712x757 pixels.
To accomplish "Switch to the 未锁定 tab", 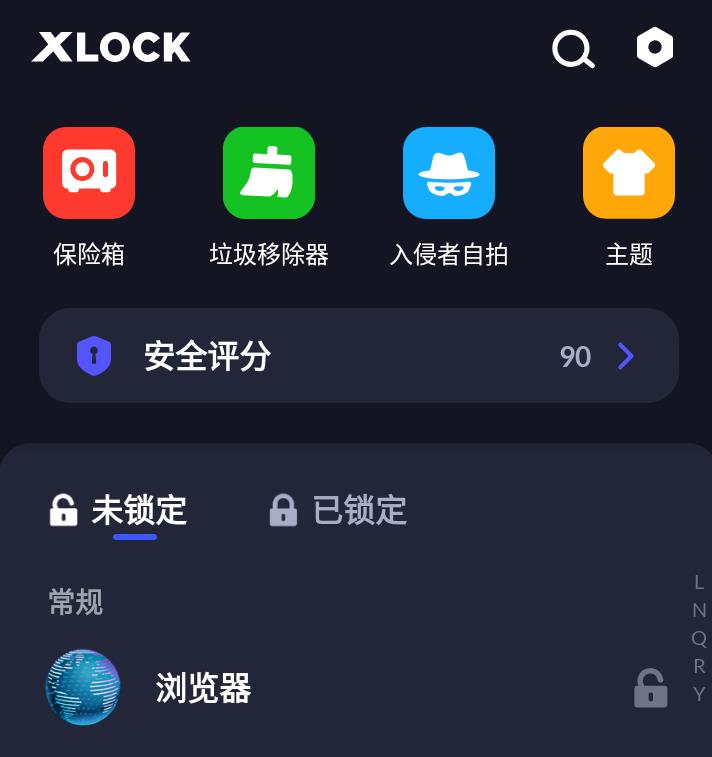I will pyautogui.click(x=119, y=511).
